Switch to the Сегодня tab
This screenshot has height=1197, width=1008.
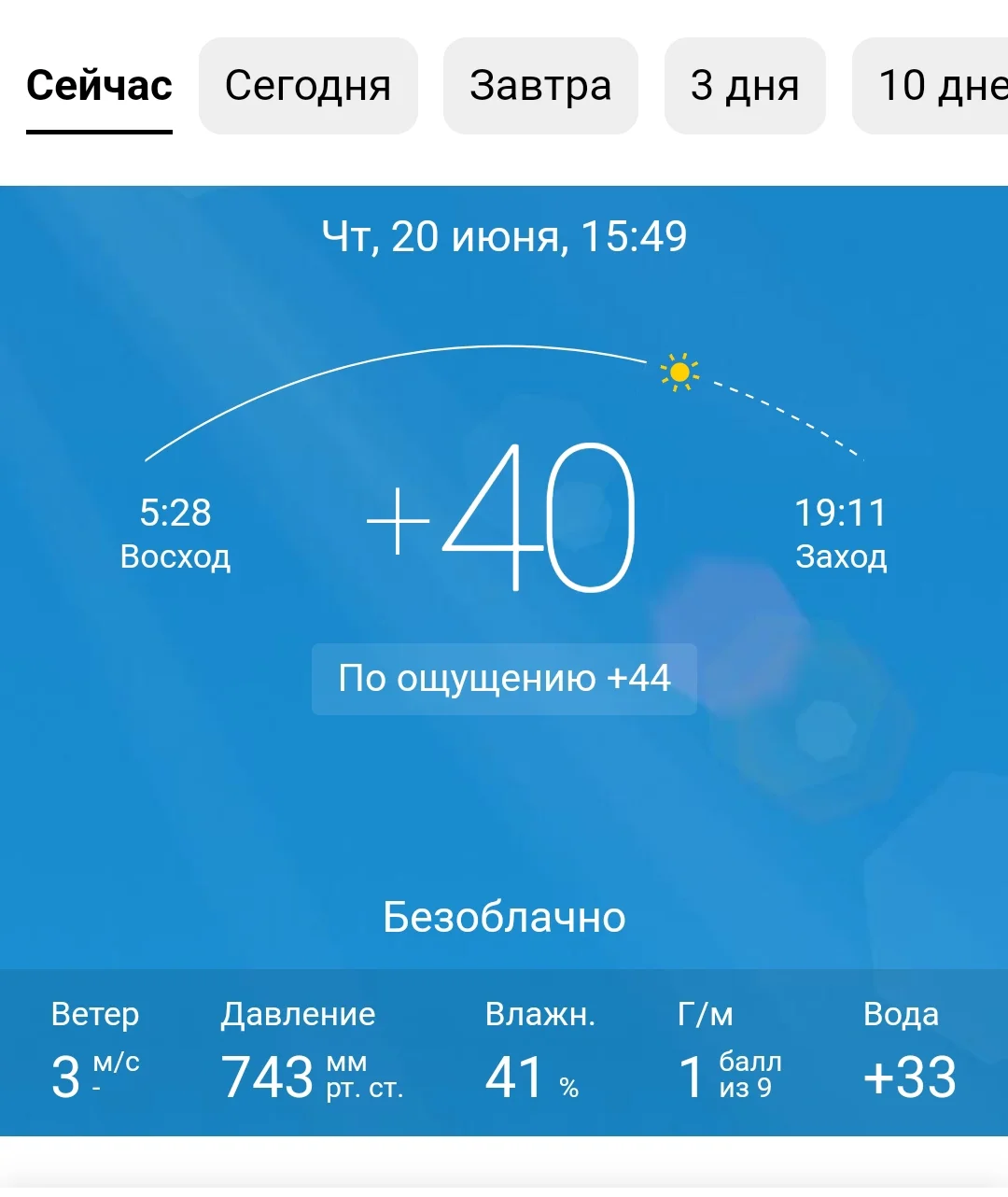pos(308,85)
